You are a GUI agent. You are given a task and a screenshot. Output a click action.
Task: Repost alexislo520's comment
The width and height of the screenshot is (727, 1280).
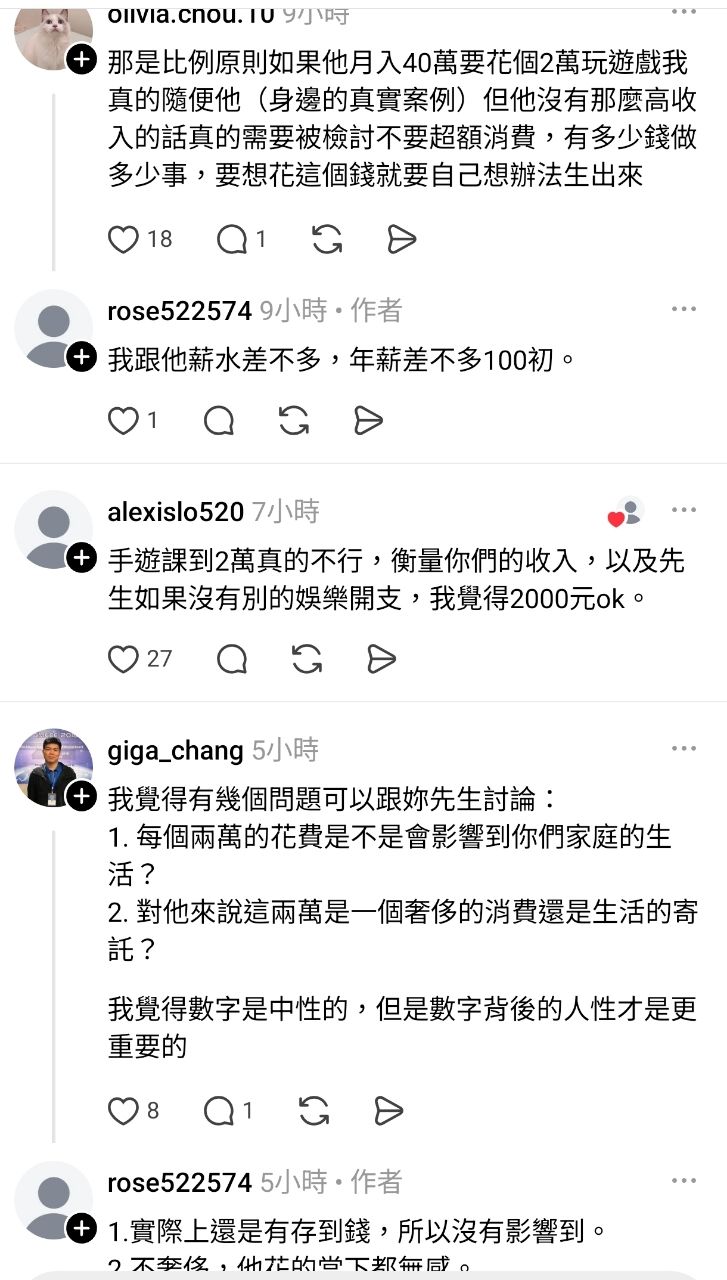pos(307,658)
